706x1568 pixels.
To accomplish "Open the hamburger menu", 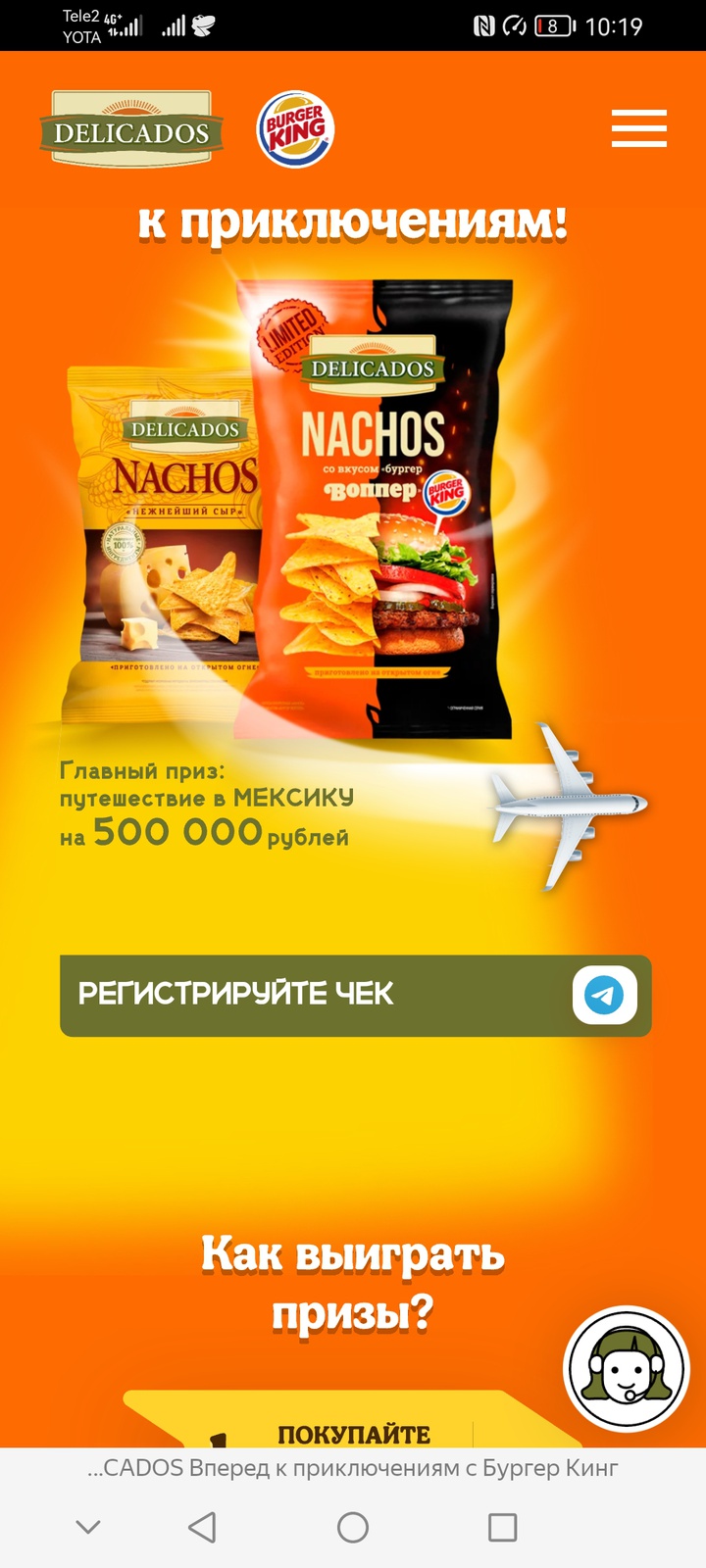I will [638, 128].
